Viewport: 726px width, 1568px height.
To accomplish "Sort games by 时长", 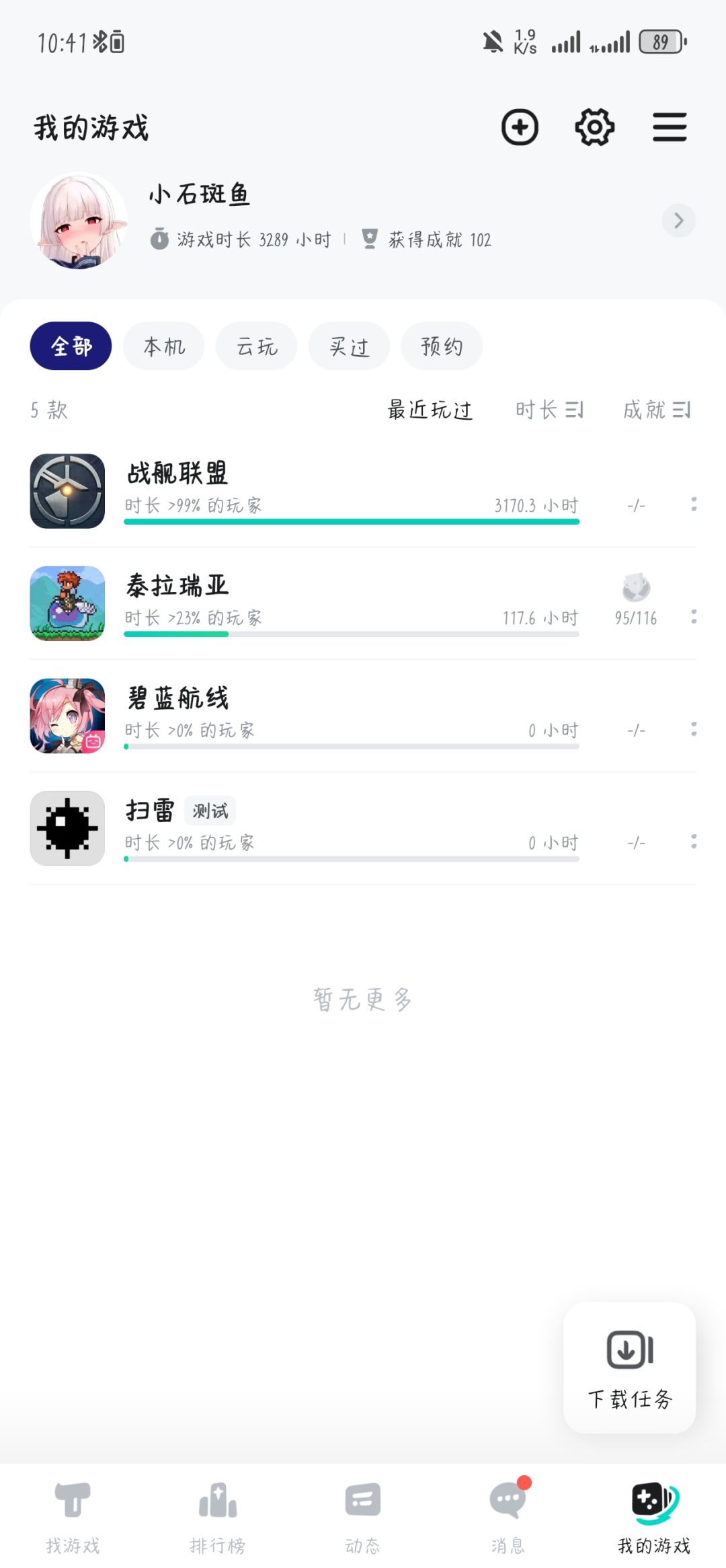I will [x=549, y=410].
